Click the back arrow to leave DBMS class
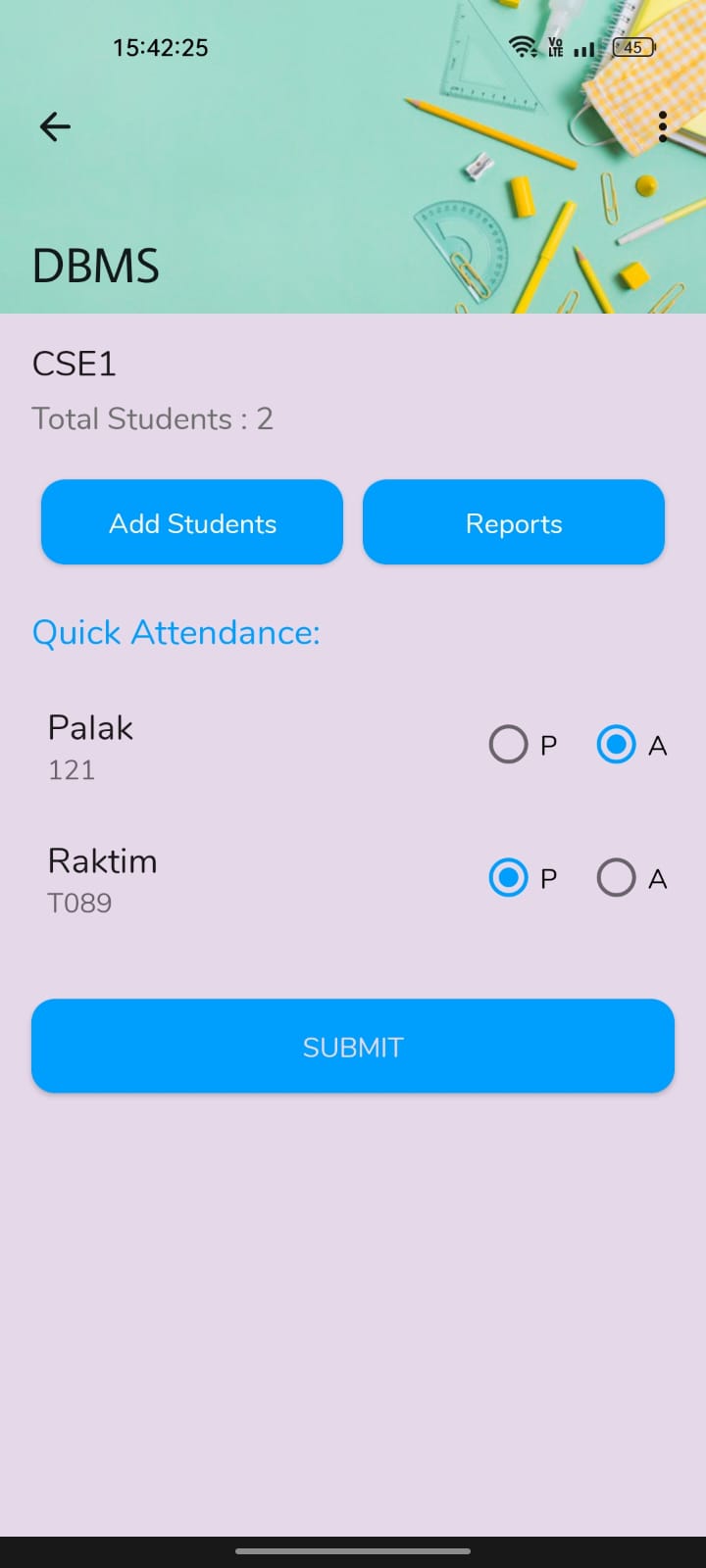Screen dimensions: 706x1568 point(54,126)
